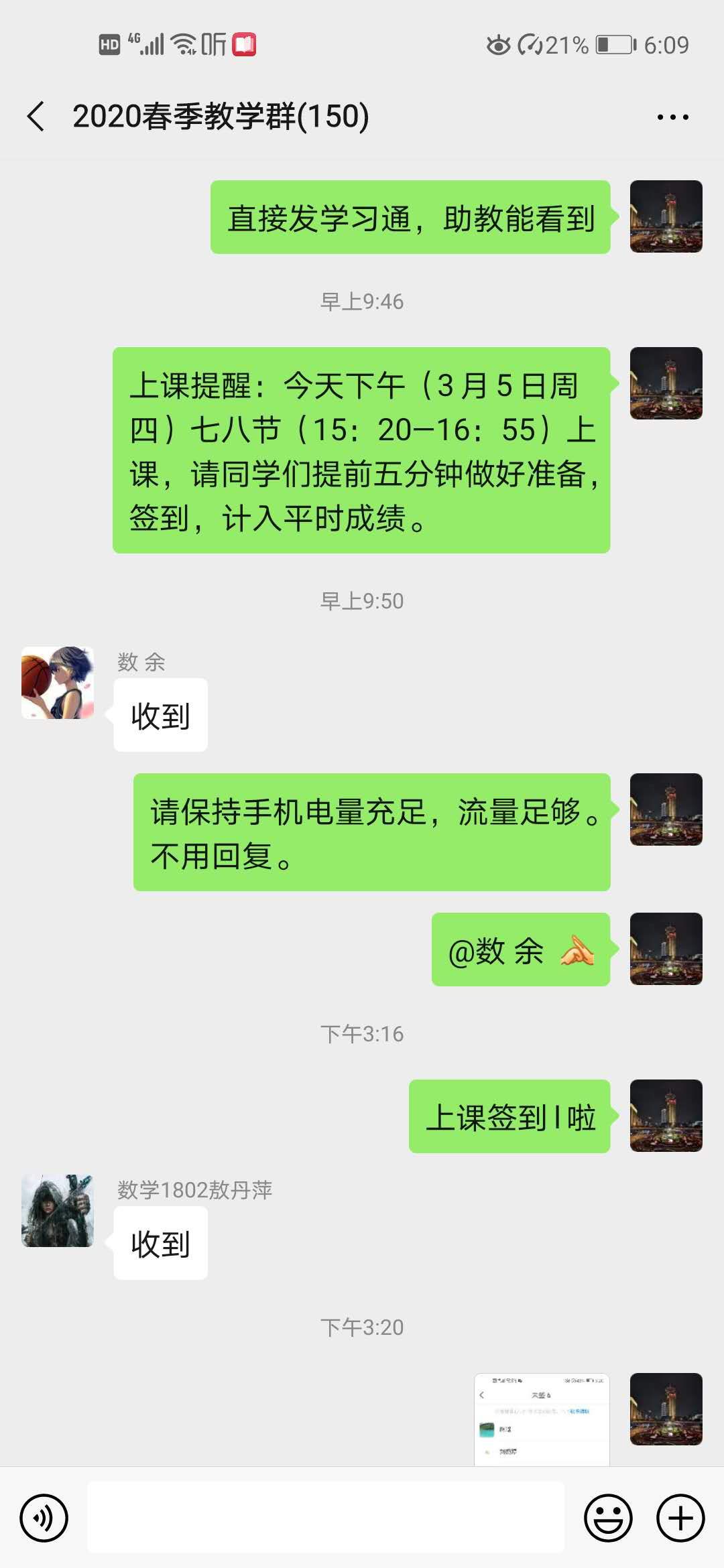Tap the battery level indicator
This screenshot has height=1568, width=724.
(614, 44)
